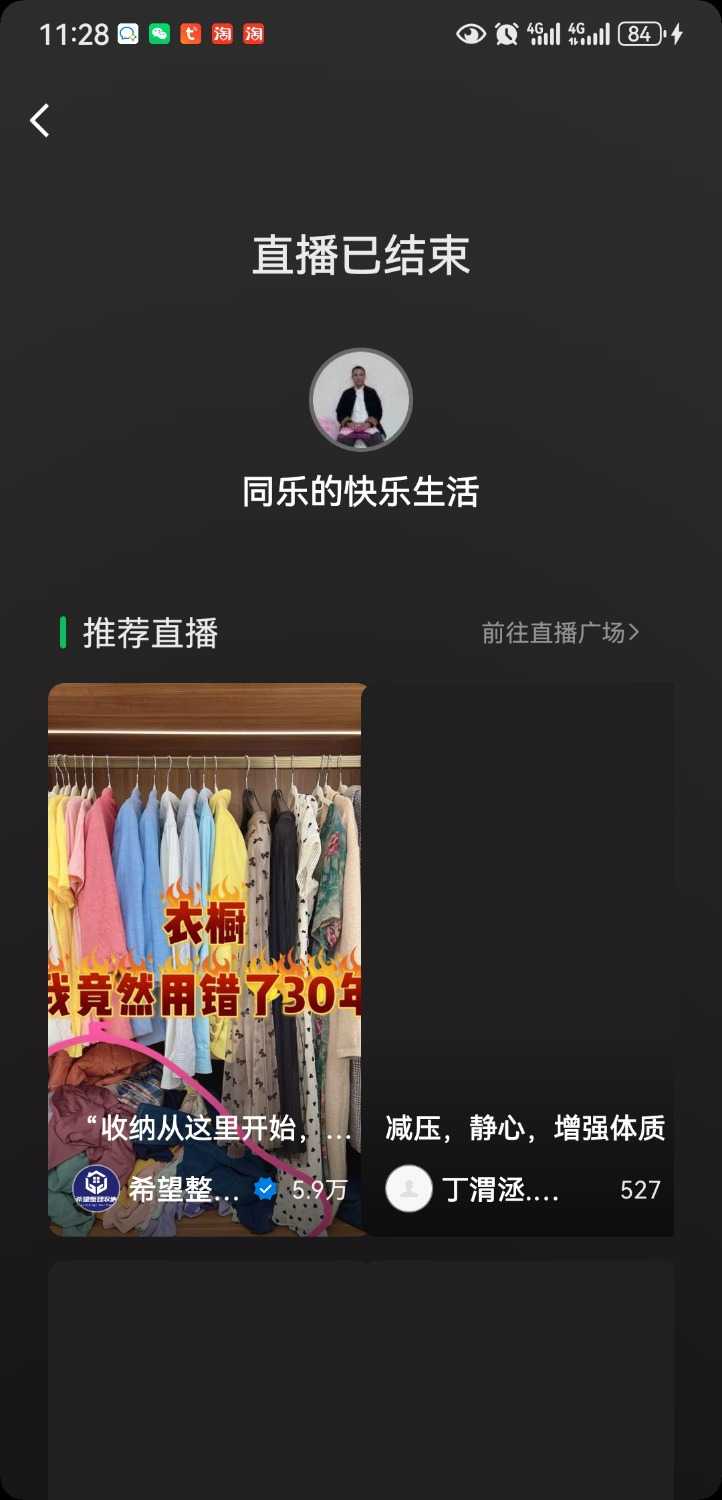Open 前往直播广场 via its chevron arrow
Screen dimensions: 722x1500
[x=634, y=632]
